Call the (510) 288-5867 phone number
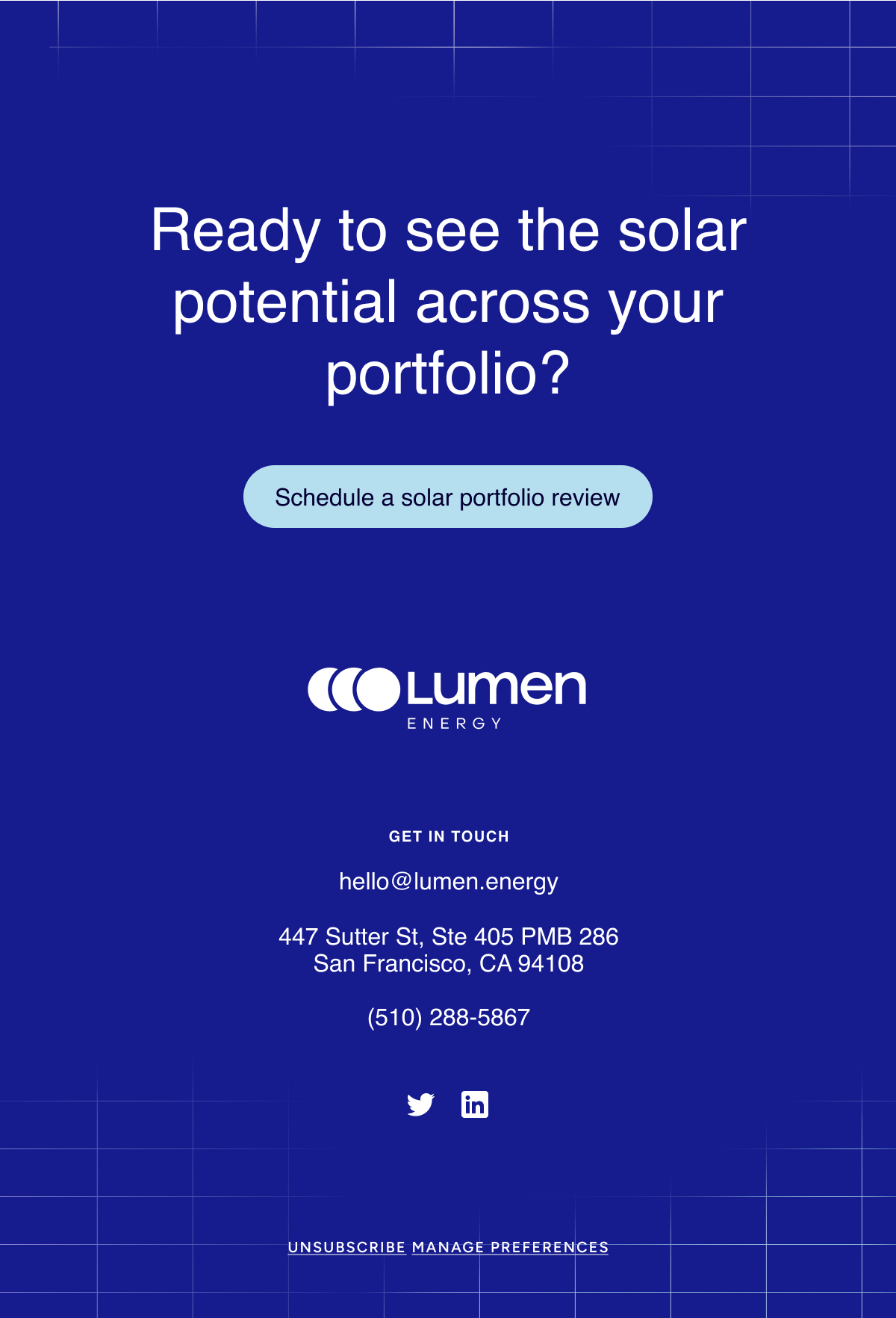896x1318 pixels. coord(448,1018)
